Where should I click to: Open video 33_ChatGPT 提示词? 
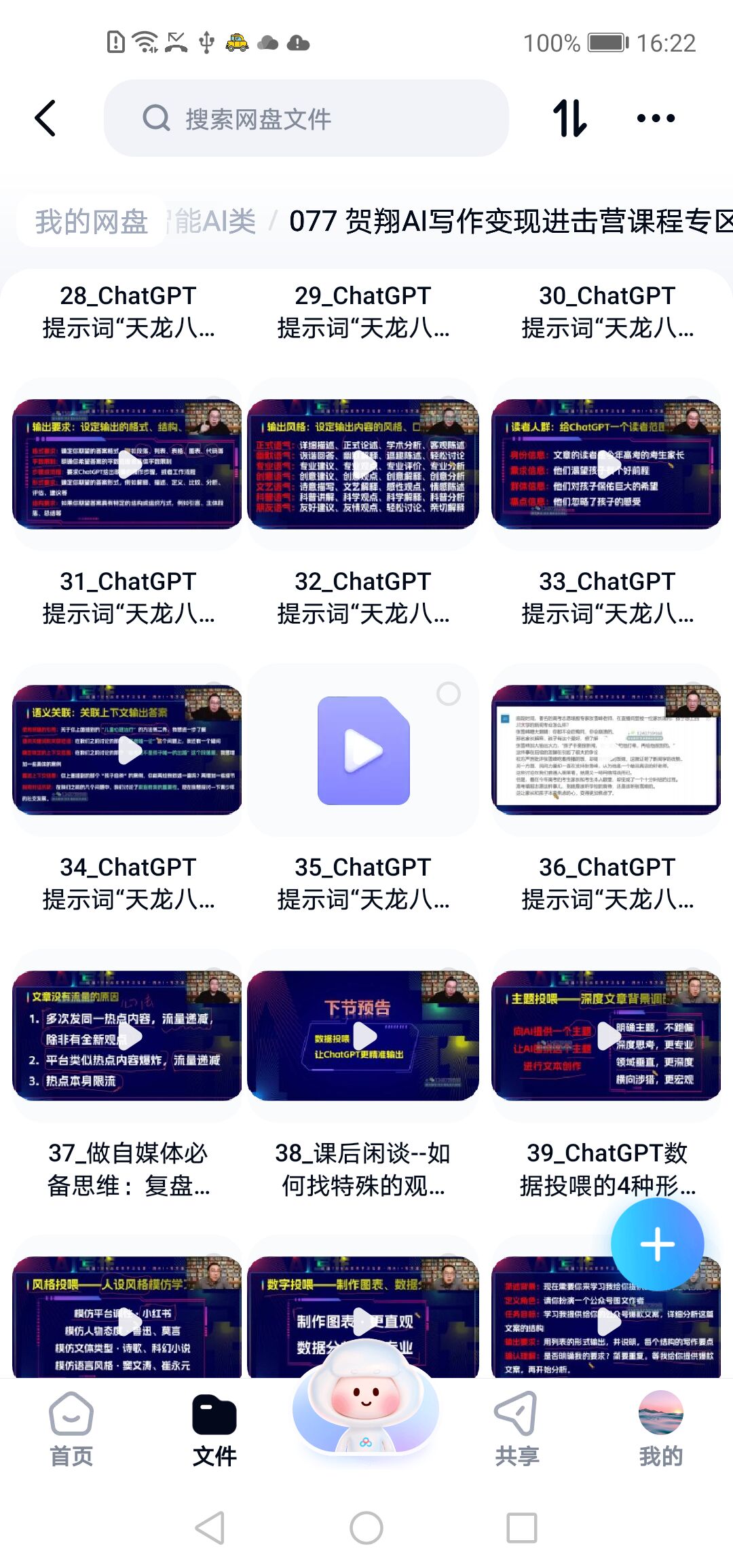tap(606, 464)
